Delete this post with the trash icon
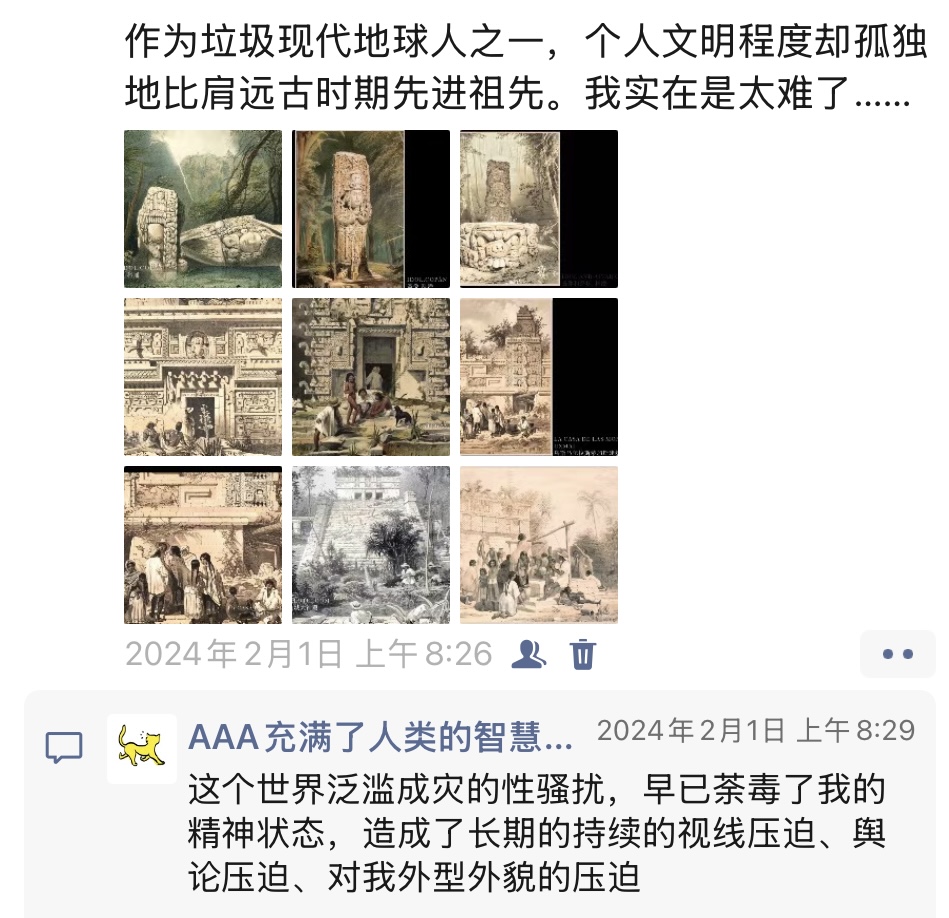This screenshot has width=949, height=918. 583,654
